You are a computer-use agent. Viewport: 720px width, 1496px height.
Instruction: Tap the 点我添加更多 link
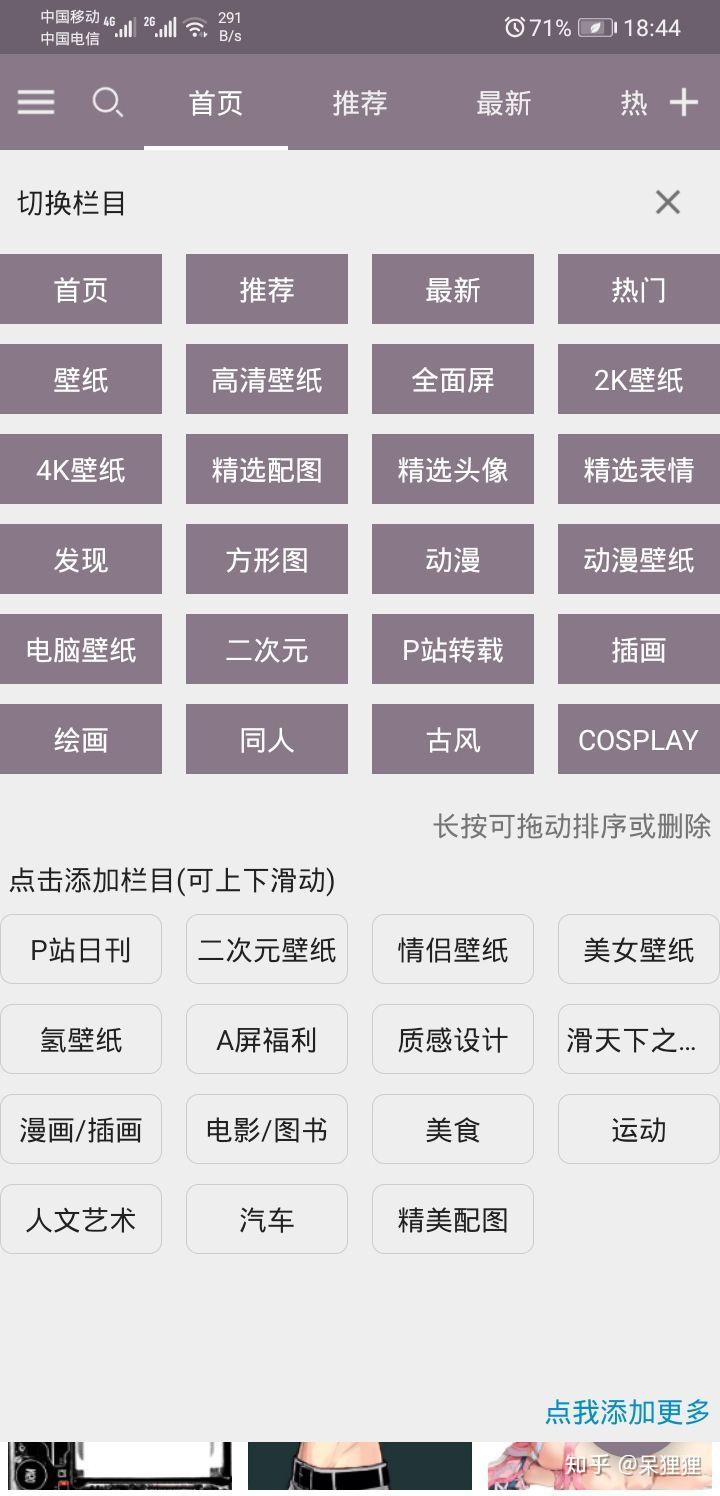tap(627, 1411)
